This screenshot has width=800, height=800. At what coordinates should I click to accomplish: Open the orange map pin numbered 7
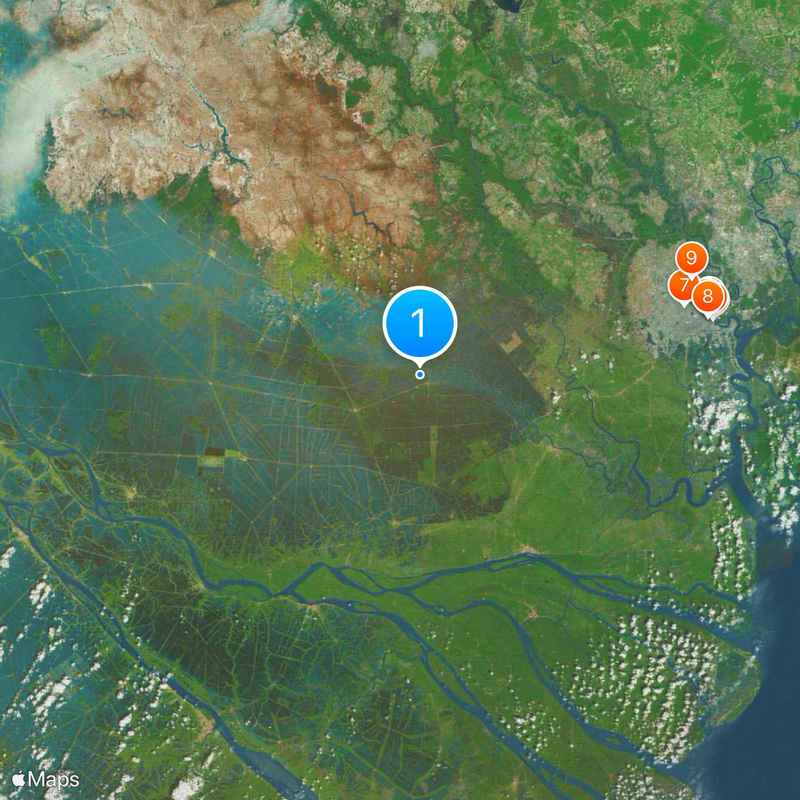coord(681,286)
